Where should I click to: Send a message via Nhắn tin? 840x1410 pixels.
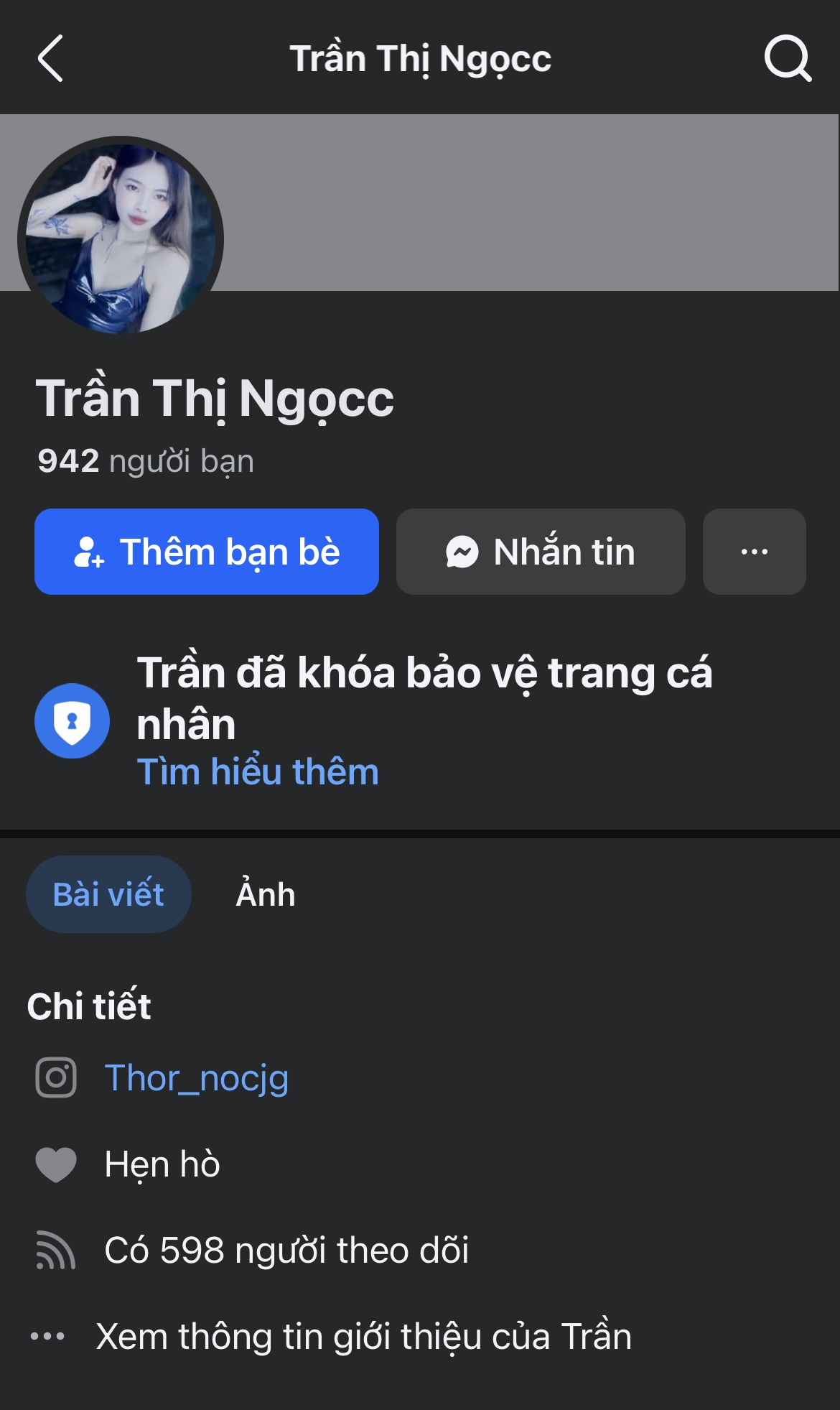(541, 552)
